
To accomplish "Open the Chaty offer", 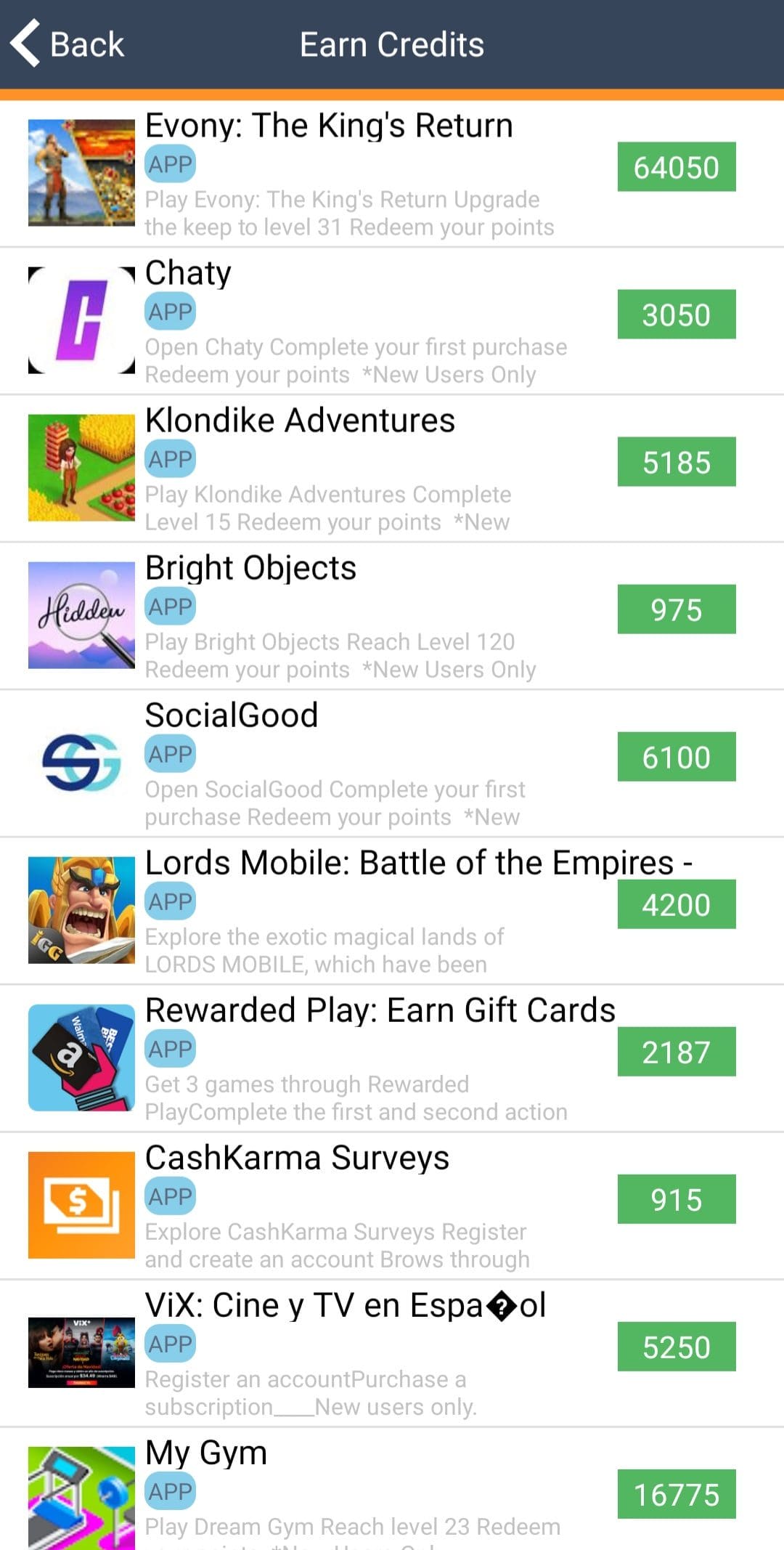I will point(392,321).
